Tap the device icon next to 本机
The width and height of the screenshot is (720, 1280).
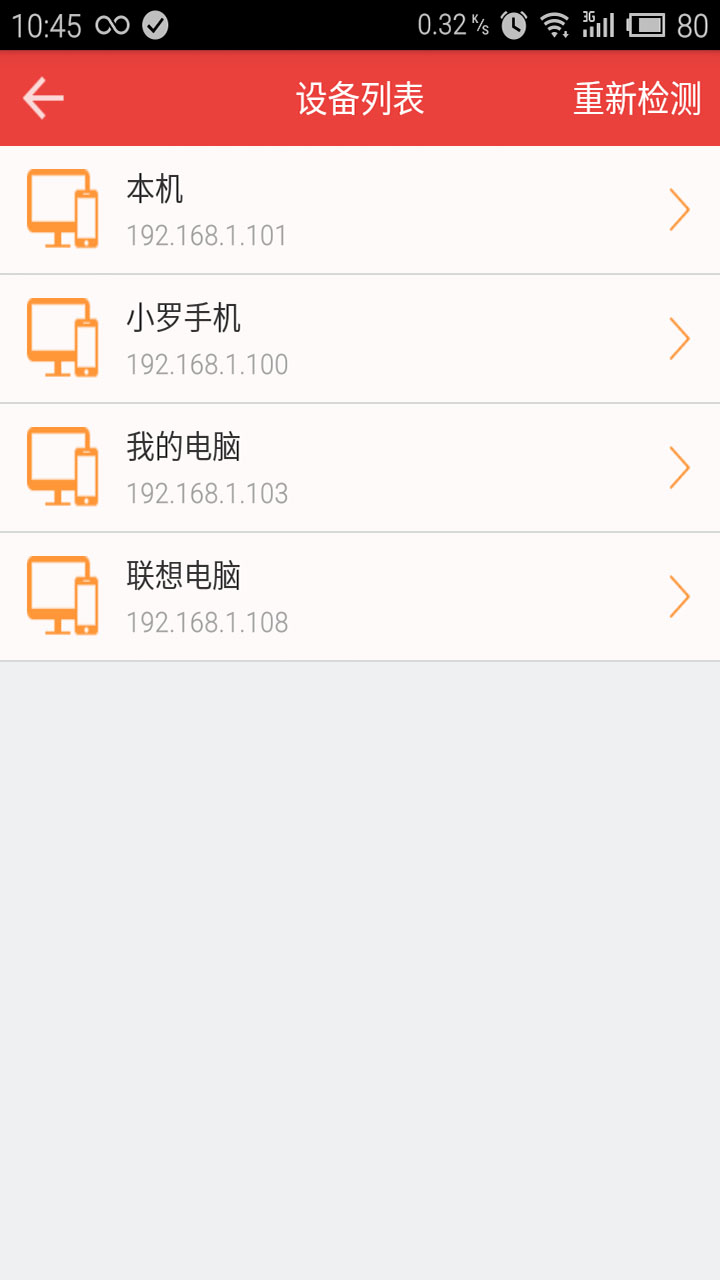[62, 209]
